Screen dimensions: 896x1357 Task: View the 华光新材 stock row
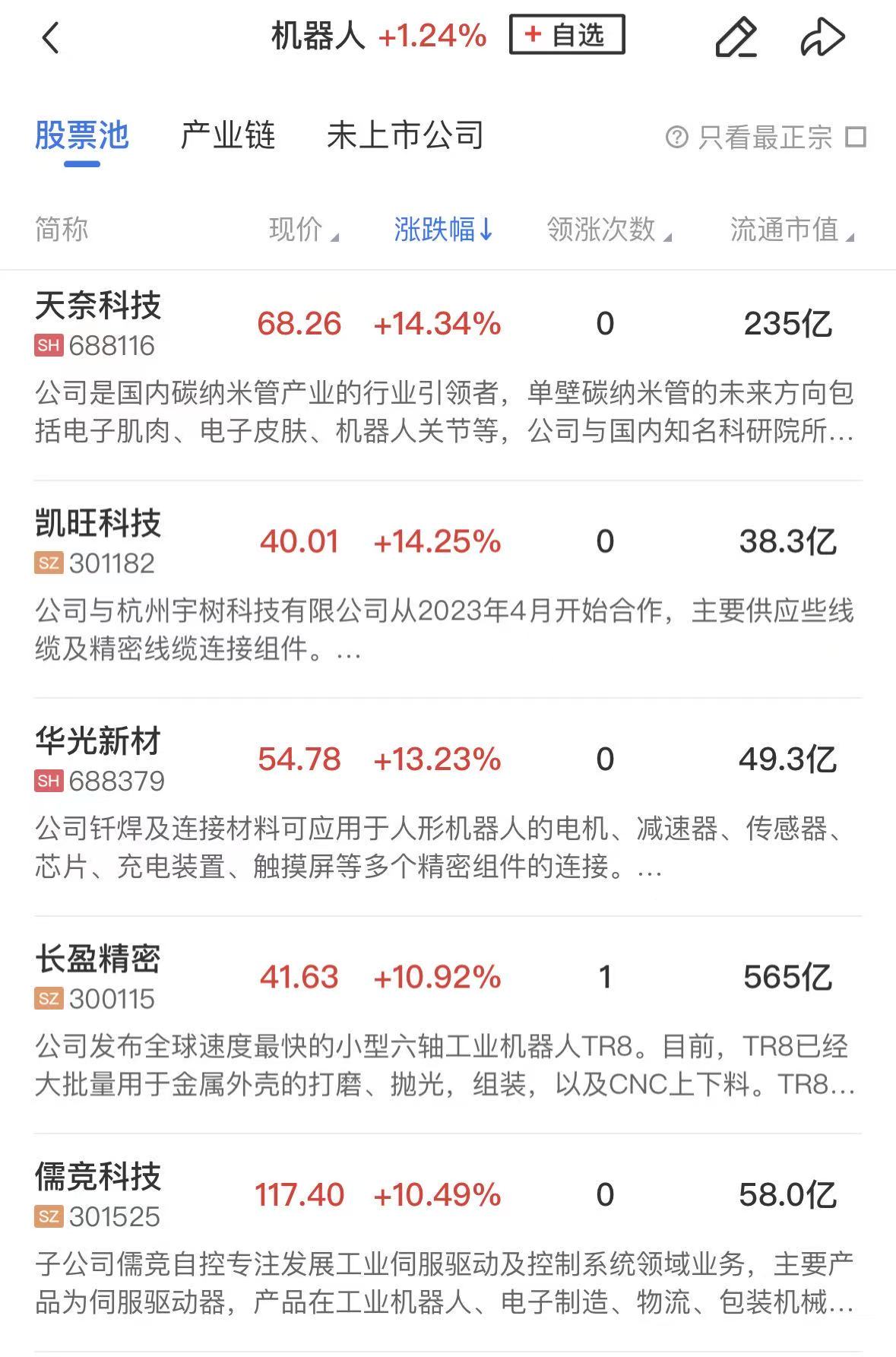(98, 742)
